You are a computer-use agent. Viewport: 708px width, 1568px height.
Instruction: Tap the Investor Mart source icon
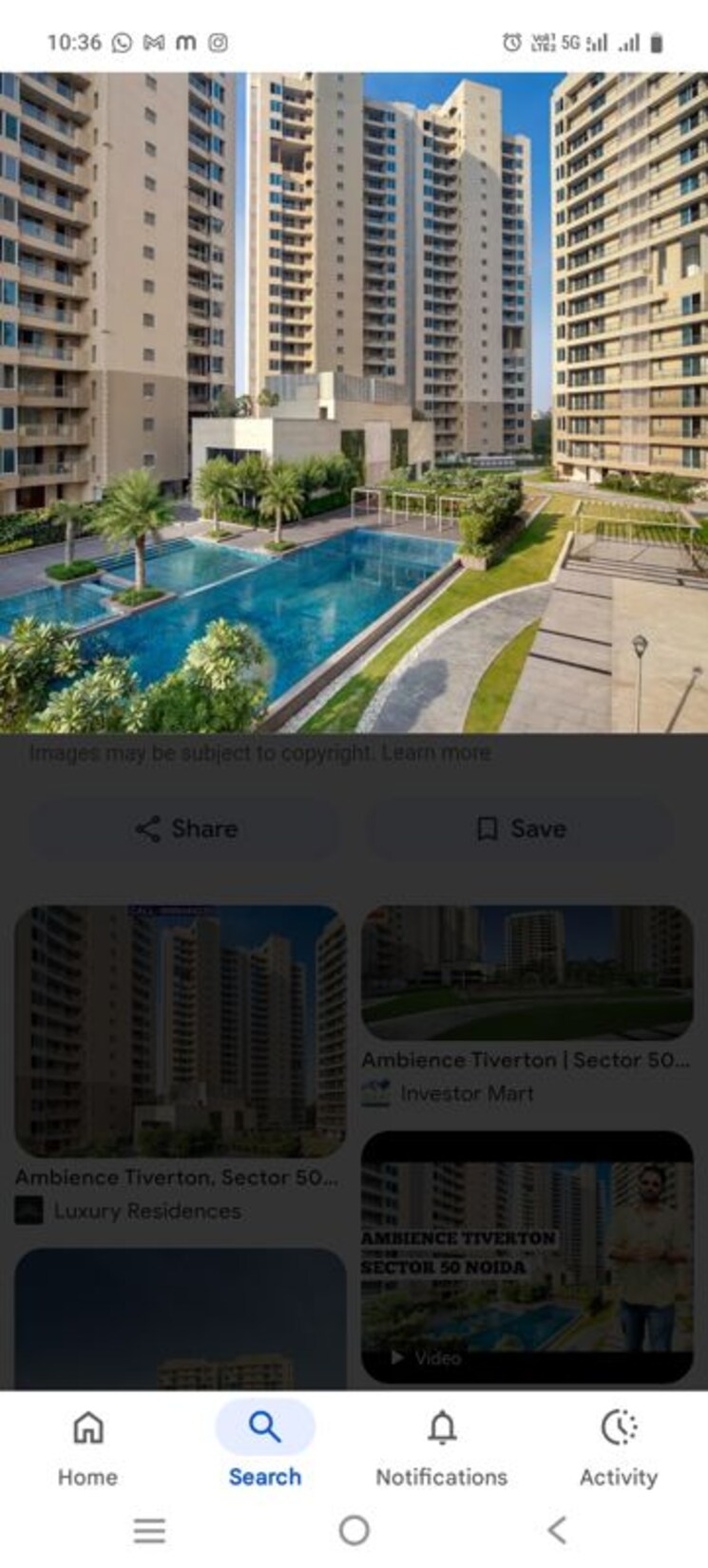[x=374, y=1093]
